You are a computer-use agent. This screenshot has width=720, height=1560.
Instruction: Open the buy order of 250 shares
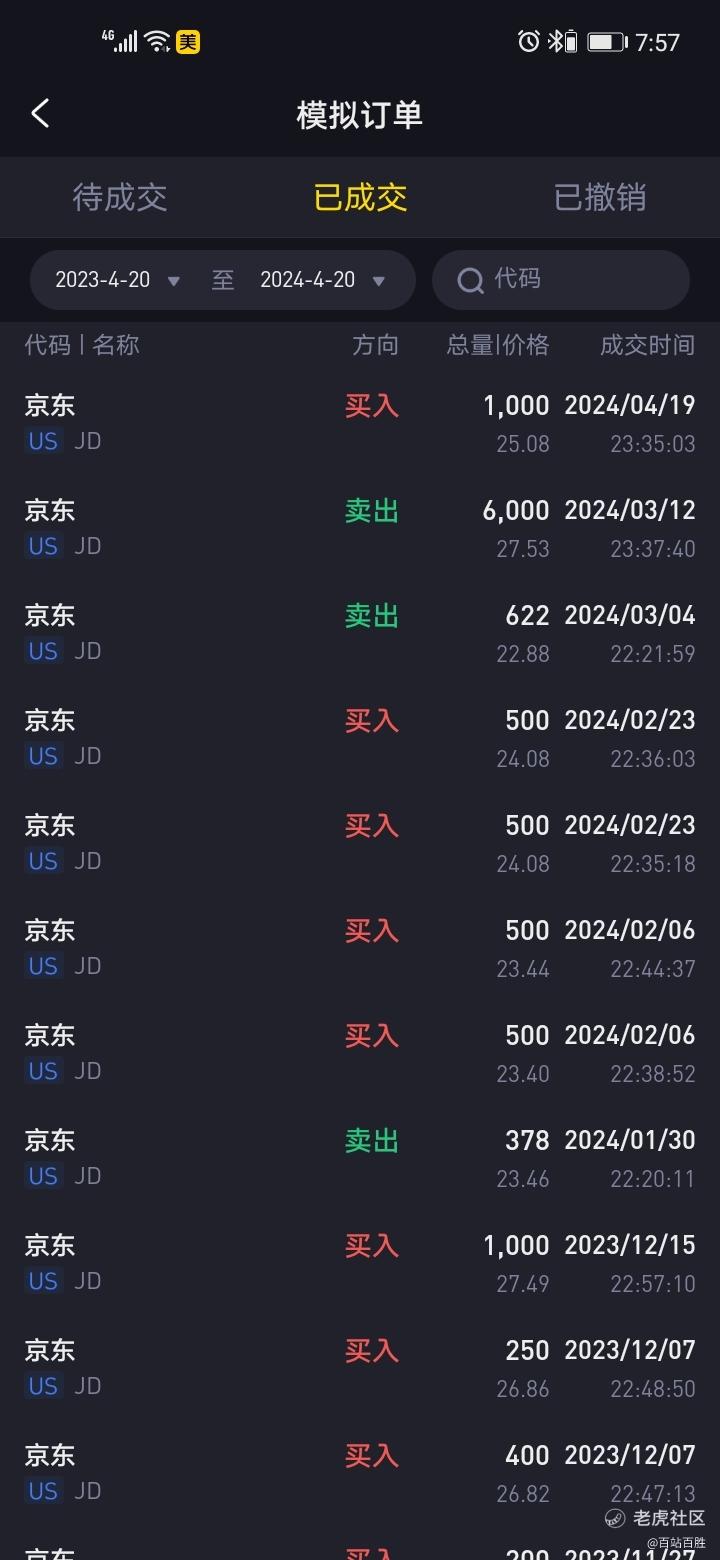360,1368
